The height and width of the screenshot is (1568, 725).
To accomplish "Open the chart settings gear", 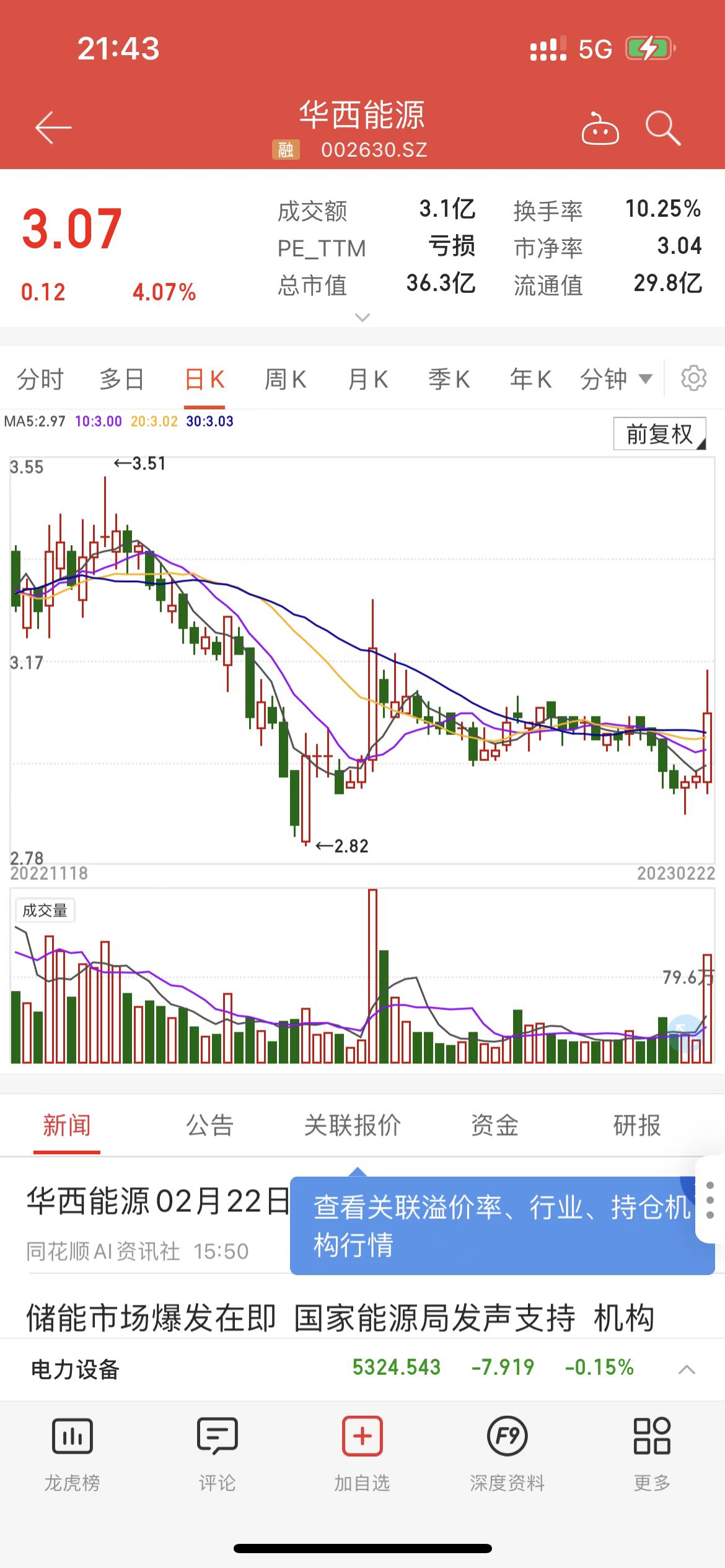I will point(693,378).
